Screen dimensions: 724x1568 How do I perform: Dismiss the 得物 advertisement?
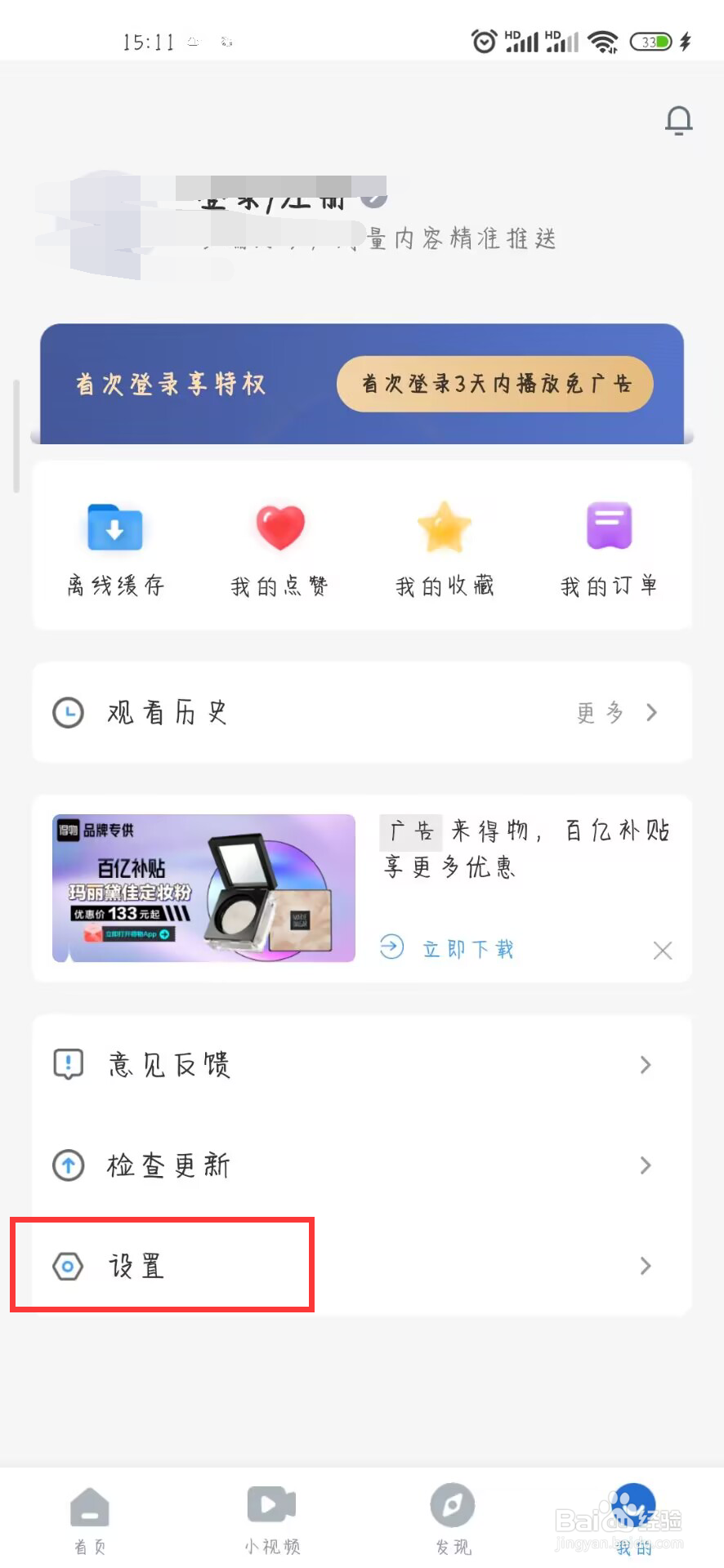[663, 950]
